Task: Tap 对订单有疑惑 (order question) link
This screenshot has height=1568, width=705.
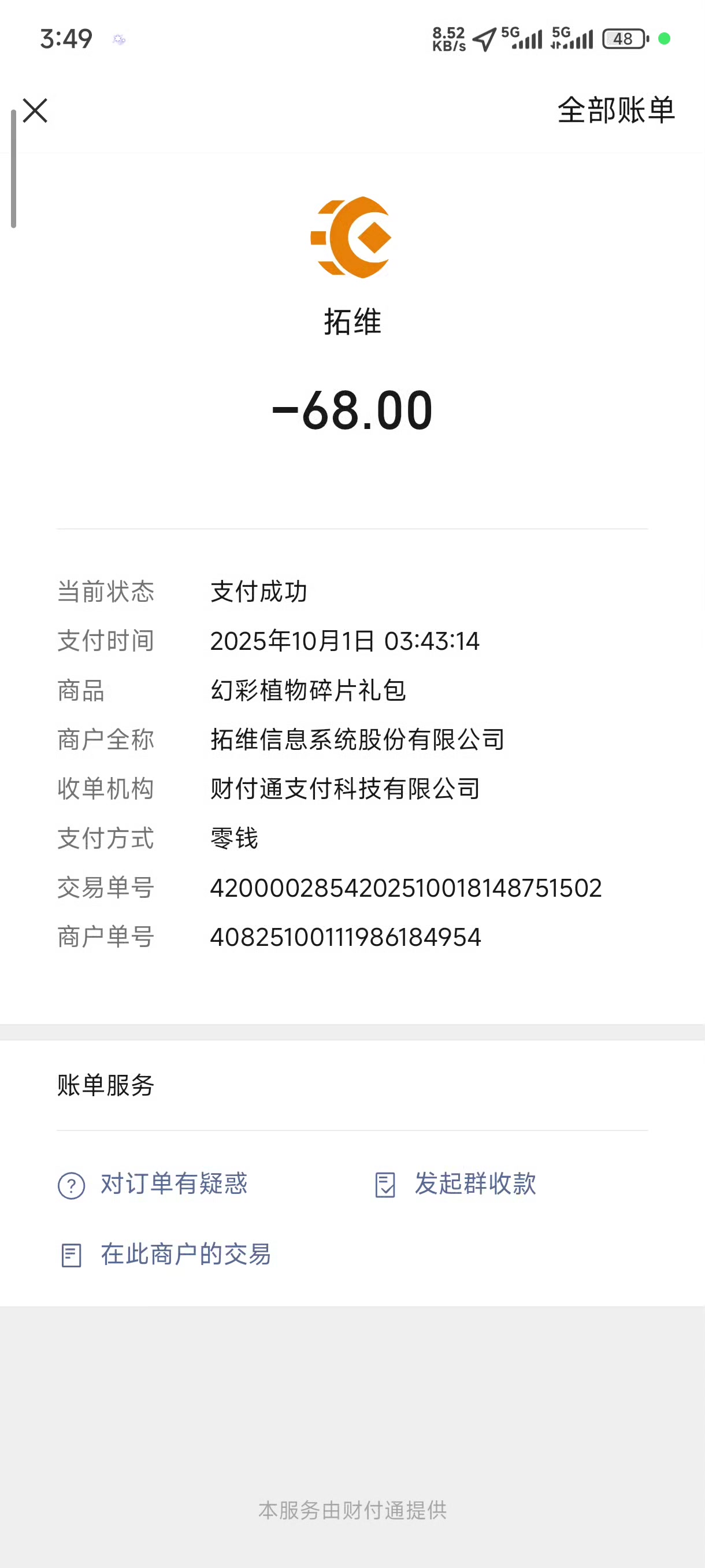Action: pyautogui.click(x=153, y=1184)
